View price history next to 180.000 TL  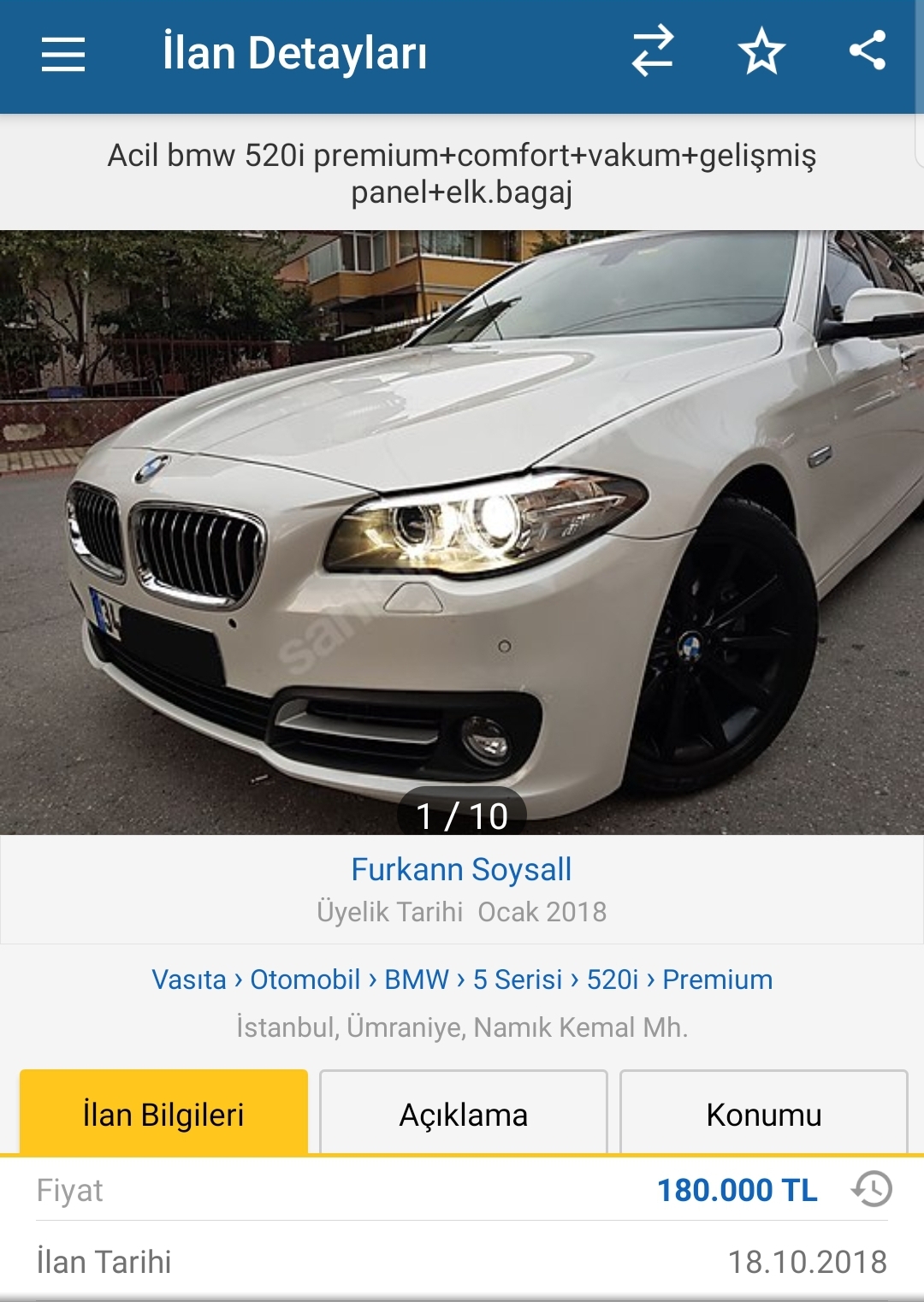[872, 1190]
